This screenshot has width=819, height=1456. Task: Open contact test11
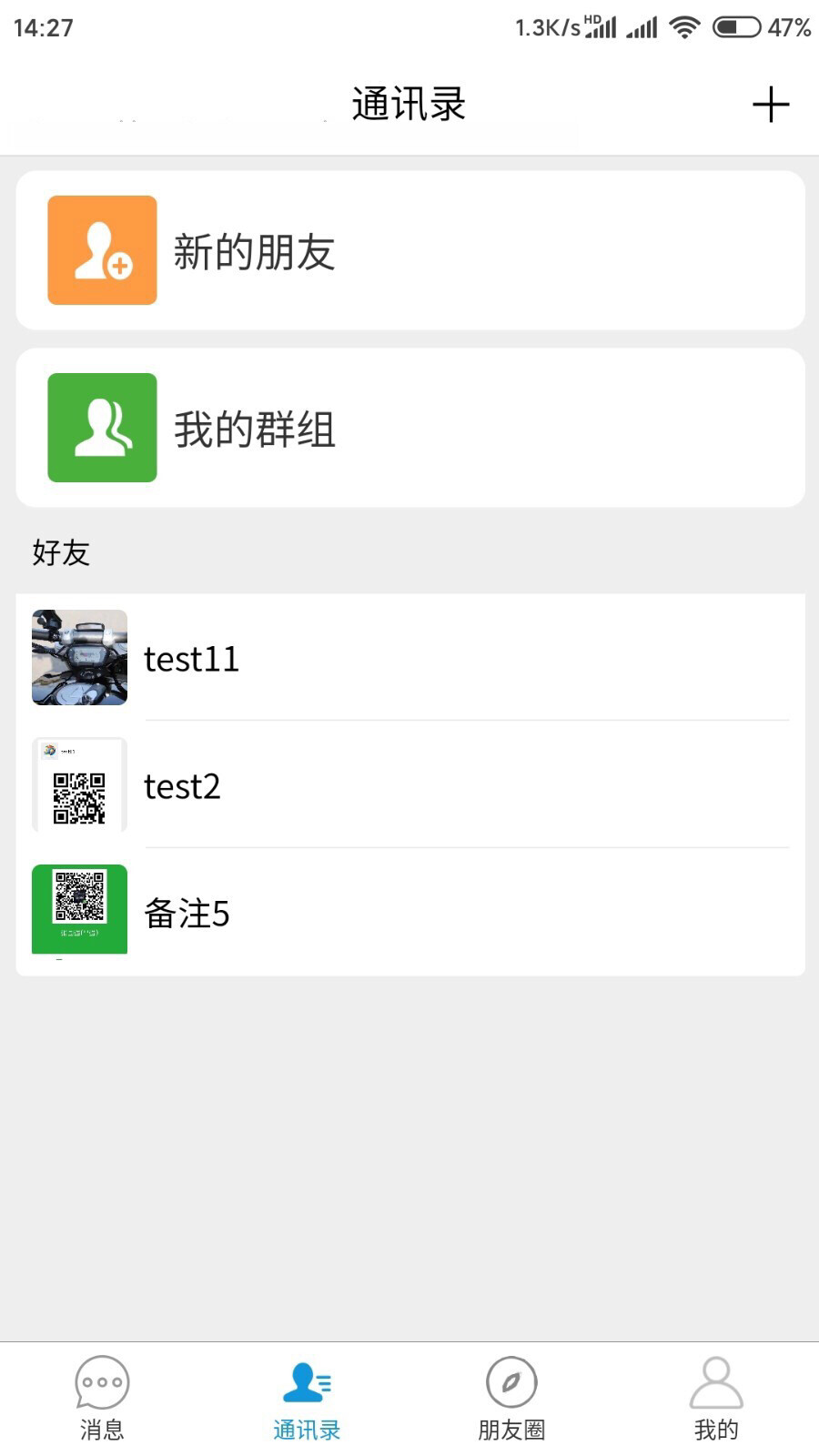click(410, 657)
